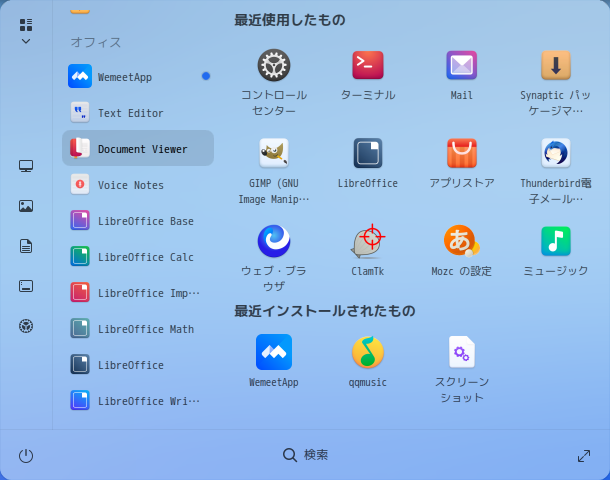Click the power button icon
This screenshot has width=610, height=480.
click(x=26, y=455)
